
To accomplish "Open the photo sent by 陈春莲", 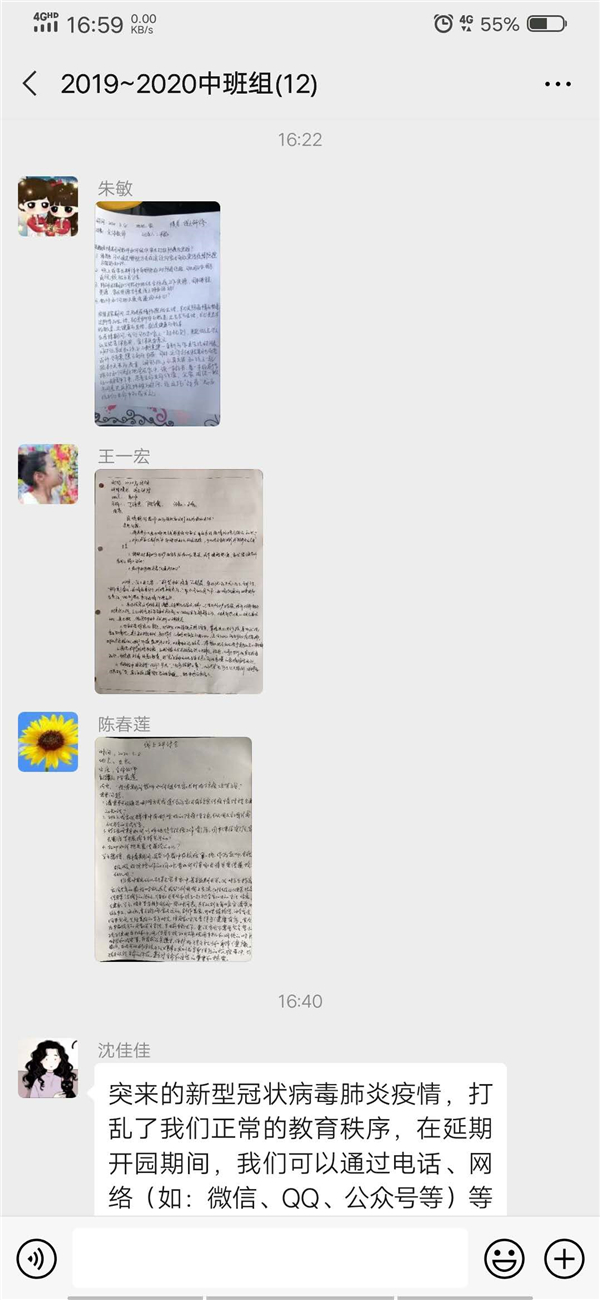I will click(173, 849).
